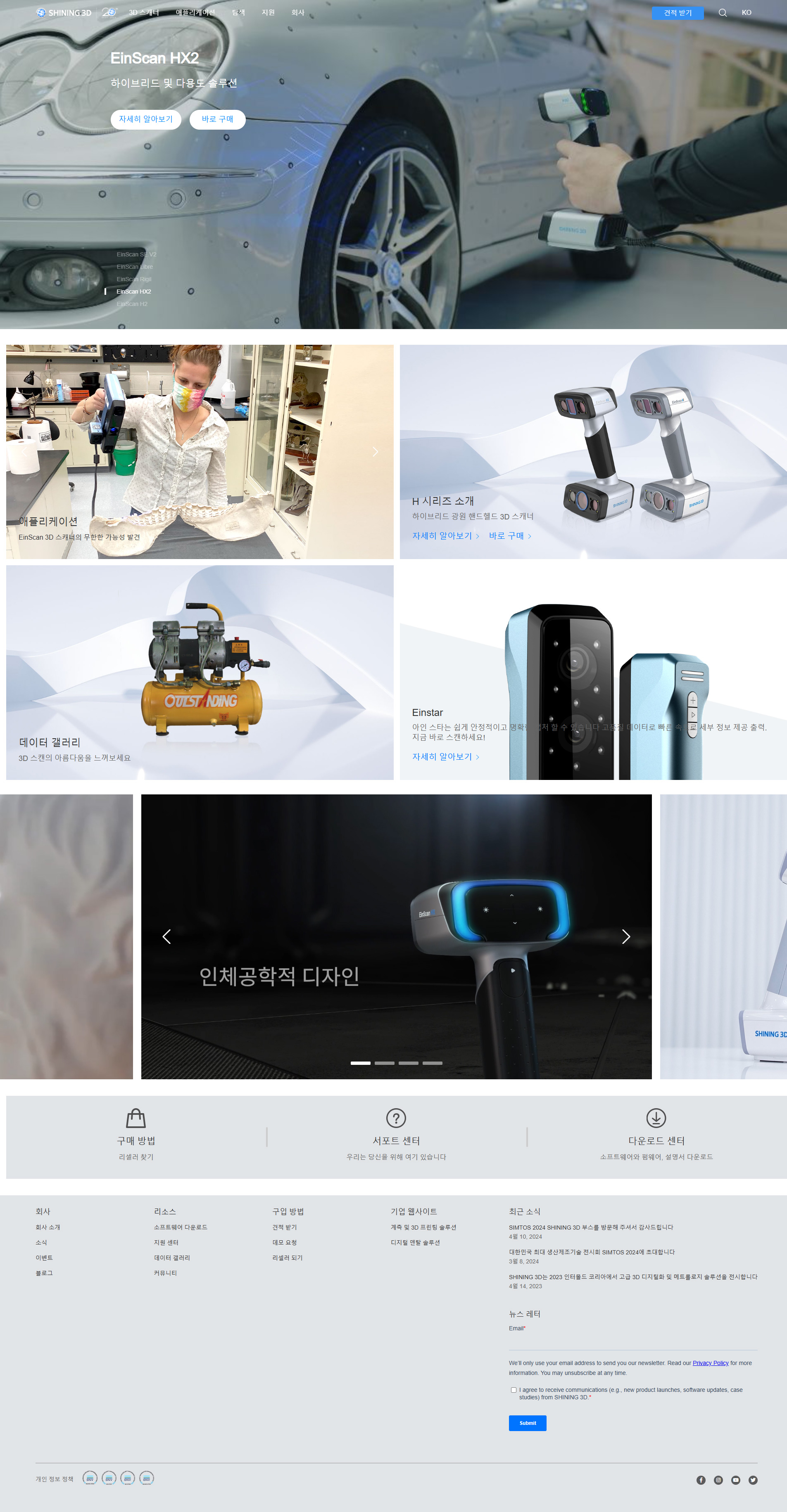This screenshot has height=1512, width=787.
Task: Go to previous slide in 인체공학적 디자인 carousel
Action: pos(167,937)
